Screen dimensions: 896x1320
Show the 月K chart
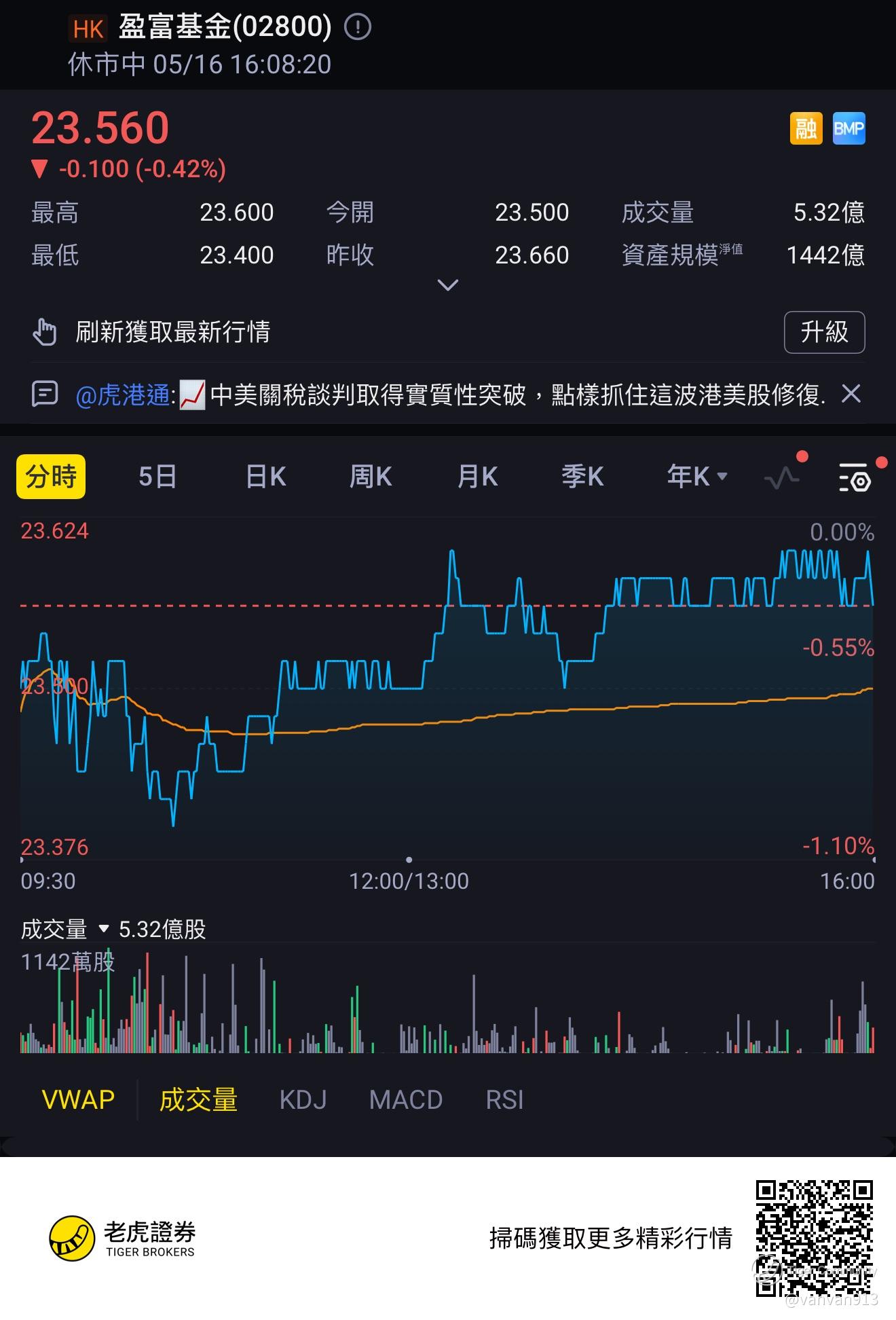point(477,477)
